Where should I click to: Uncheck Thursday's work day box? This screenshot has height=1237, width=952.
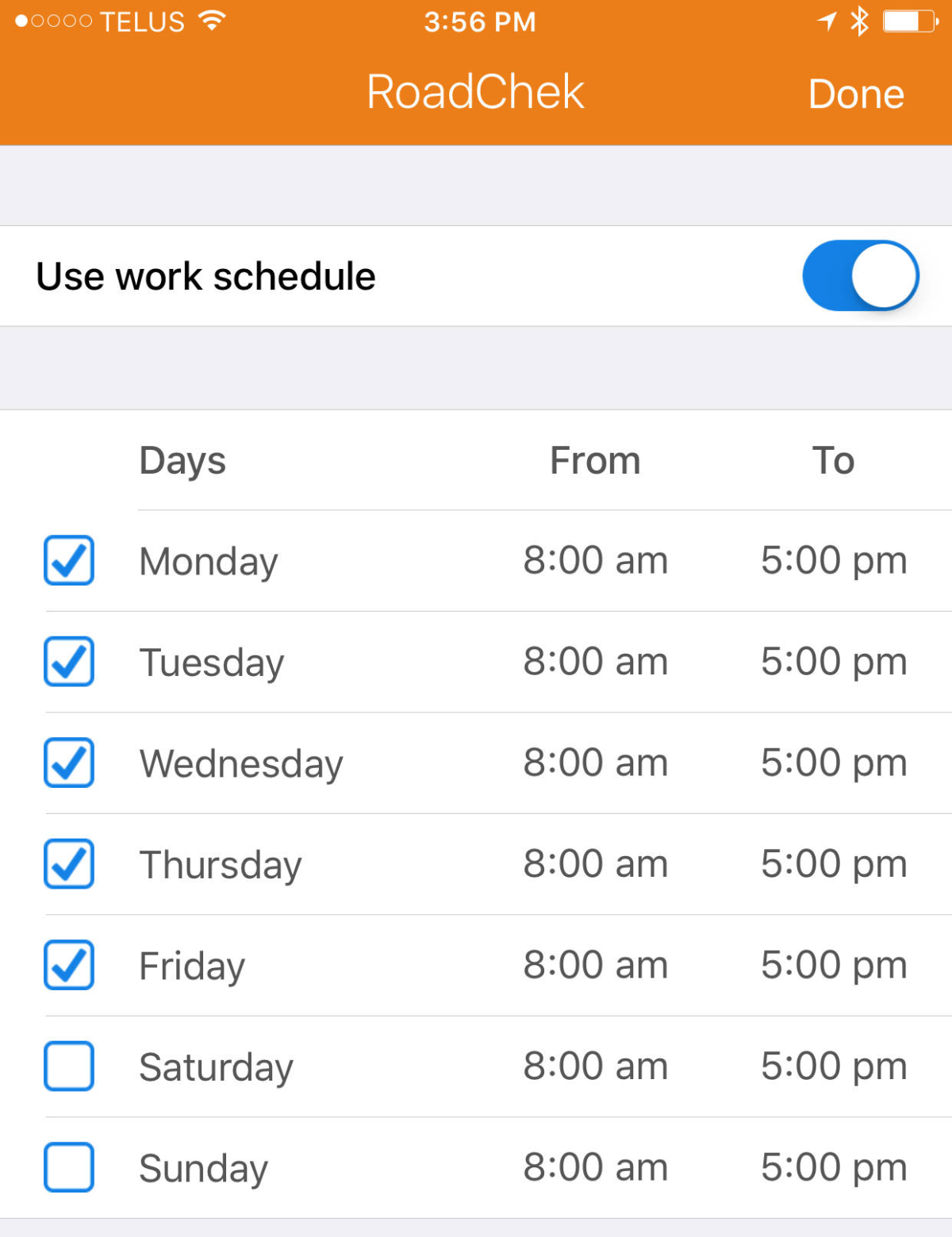68,864
